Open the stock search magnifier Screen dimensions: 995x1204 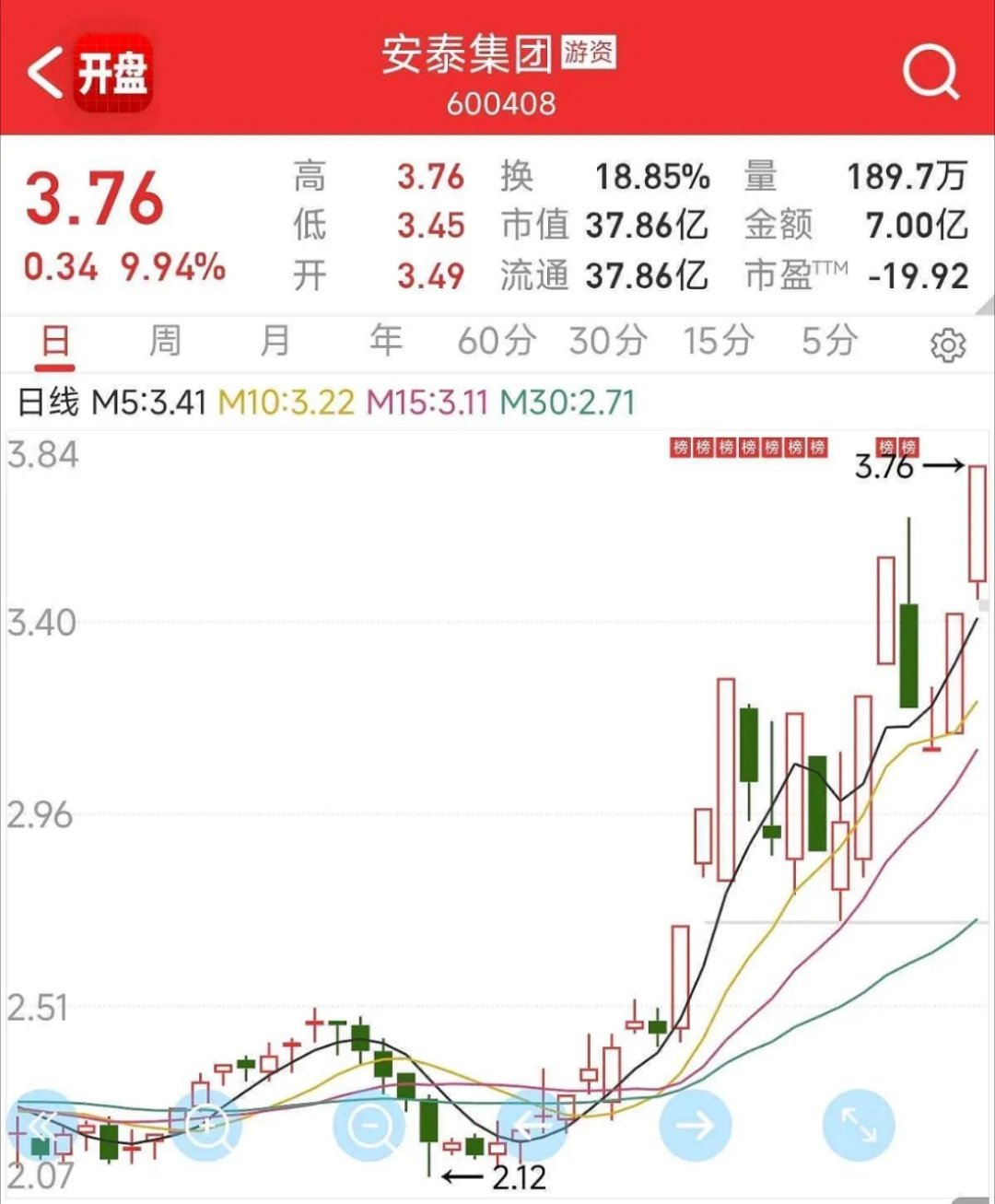point(931,73)
